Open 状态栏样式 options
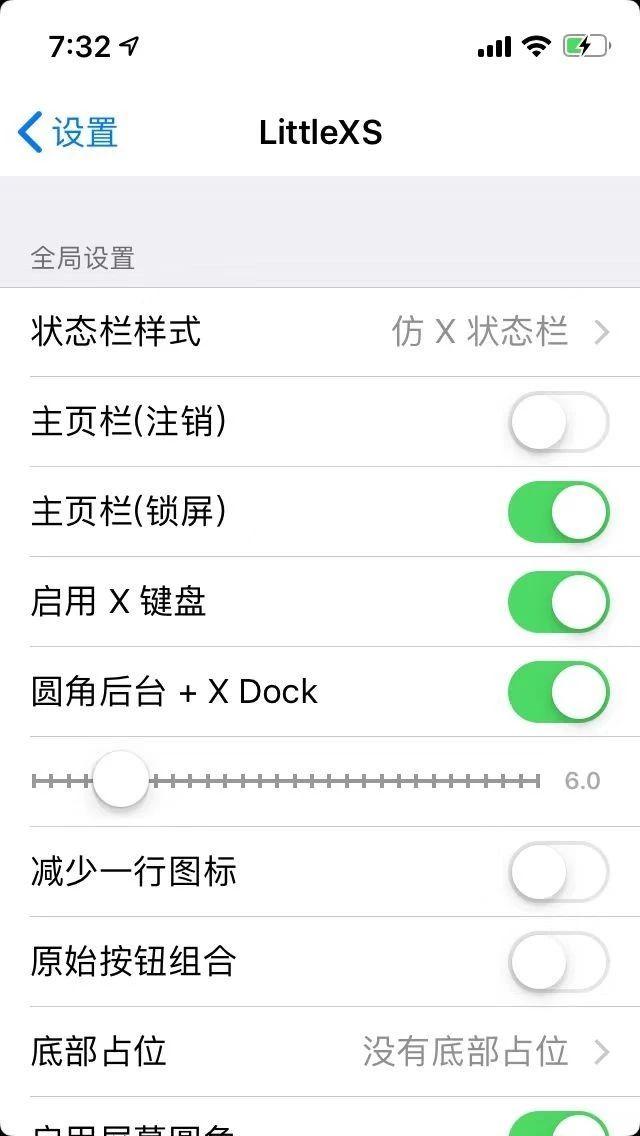 click(x=320, y=332)
